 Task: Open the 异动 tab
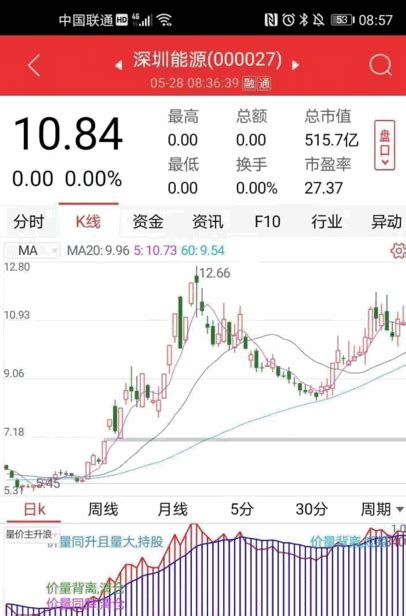tap(386, 222)
